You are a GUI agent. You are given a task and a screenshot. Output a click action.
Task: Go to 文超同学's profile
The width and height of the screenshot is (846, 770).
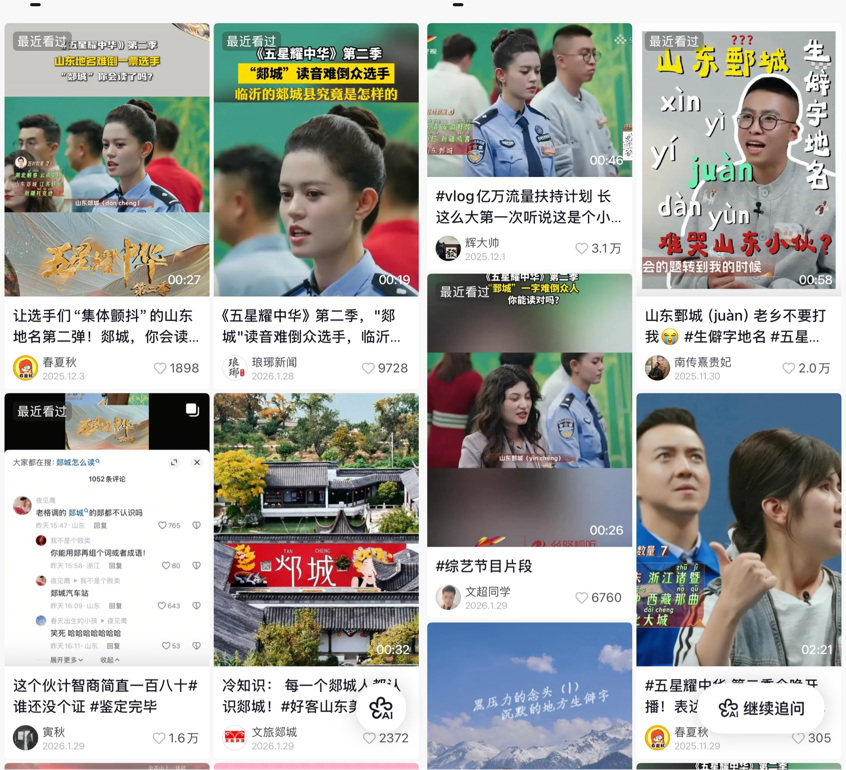[448, 597]
